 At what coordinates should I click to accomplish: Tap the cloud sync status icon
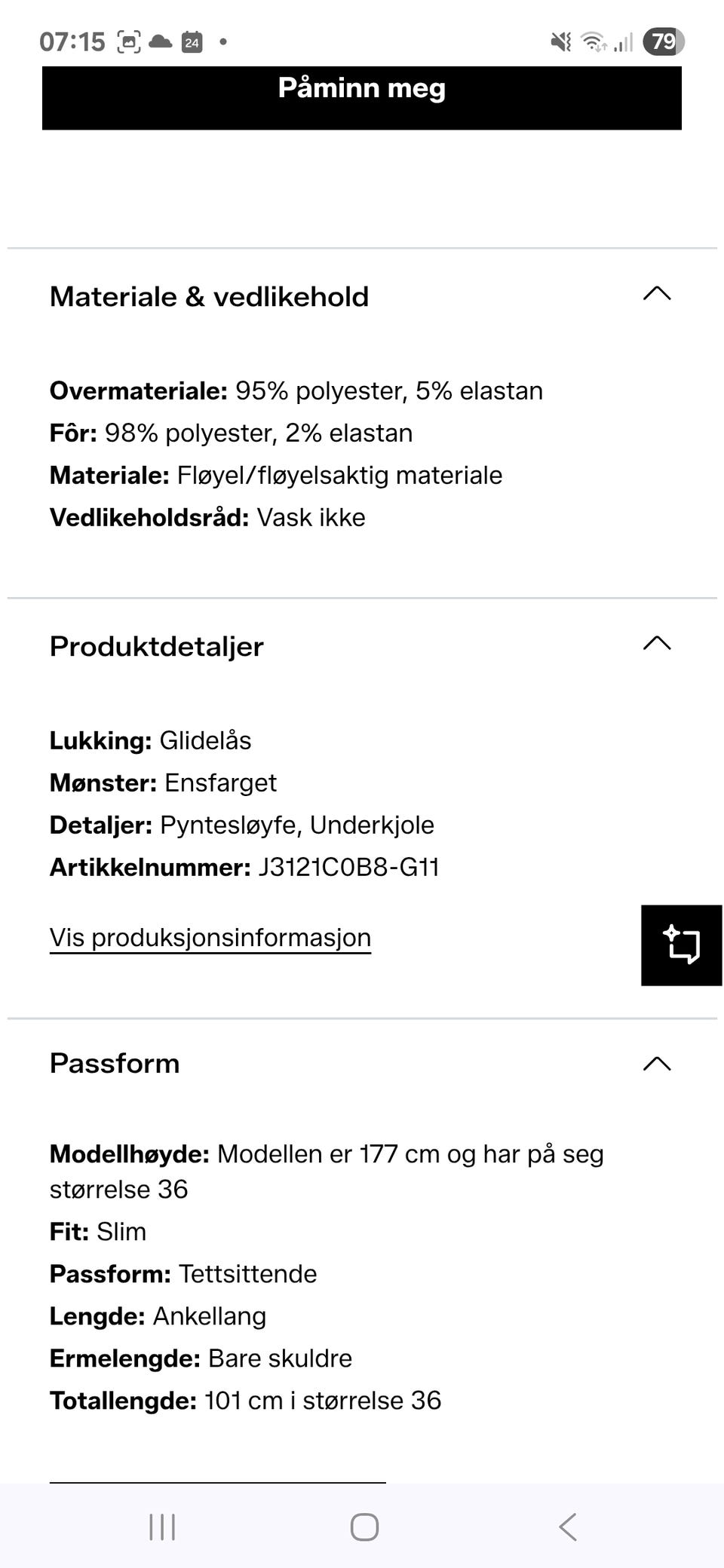tap(161, 41)
